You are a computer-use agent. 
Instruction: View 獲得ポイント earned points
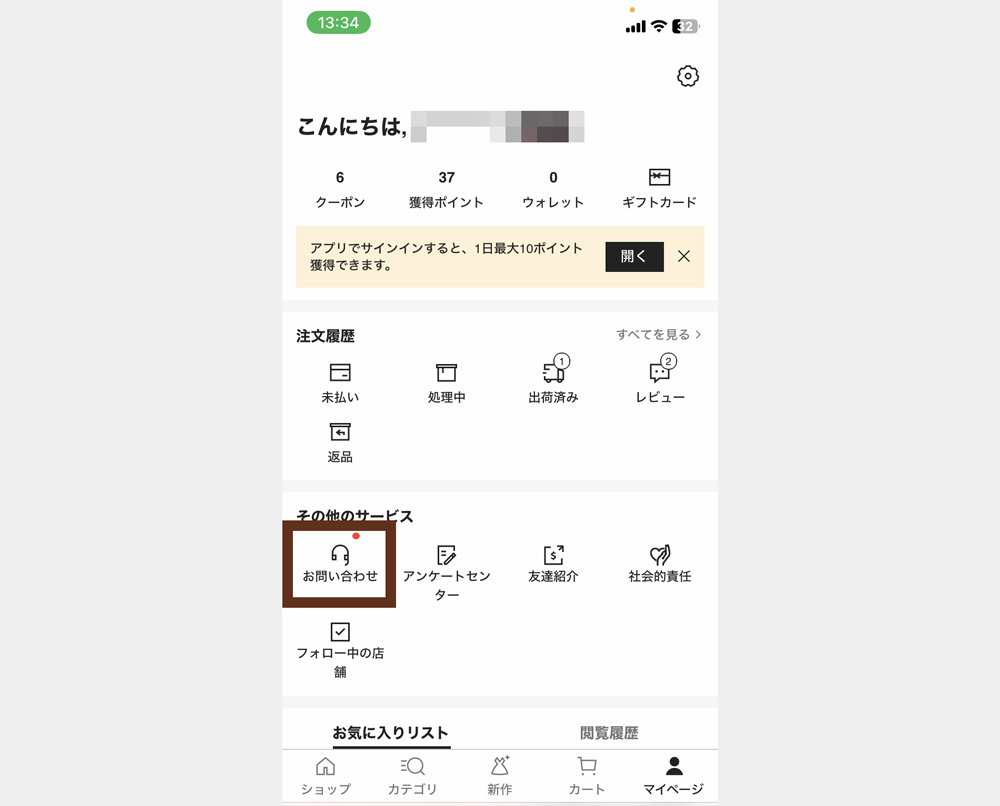446,190
